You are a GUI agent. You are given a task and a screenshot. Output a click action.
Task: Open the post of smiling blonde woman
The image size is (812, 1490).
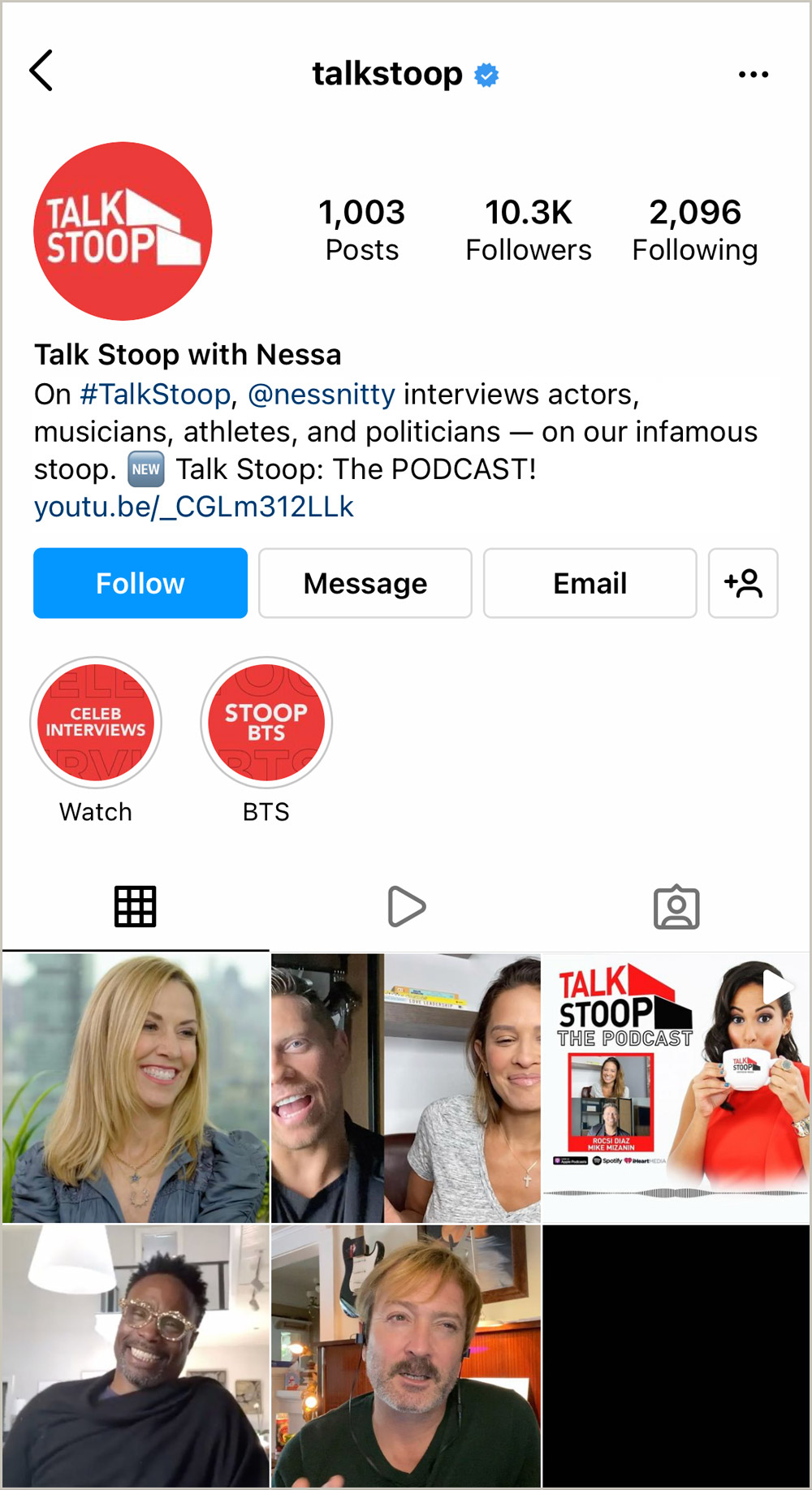pyautogui.click(x=136, y=1088)
